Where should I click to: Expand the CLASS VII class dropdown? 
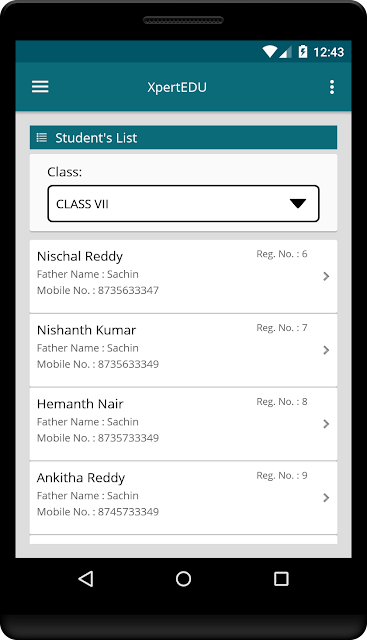(183, 204)
